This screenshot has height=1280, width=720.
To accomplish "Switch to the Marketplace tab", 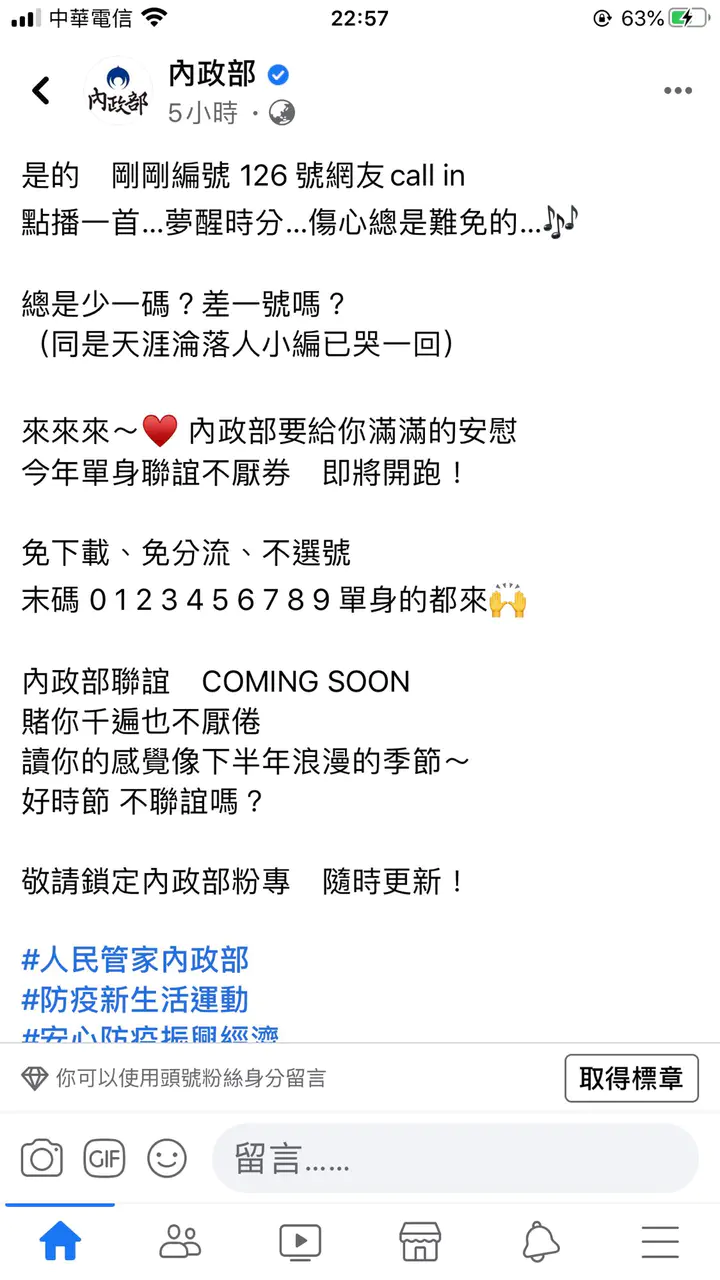I will [x=420, y=1241].
